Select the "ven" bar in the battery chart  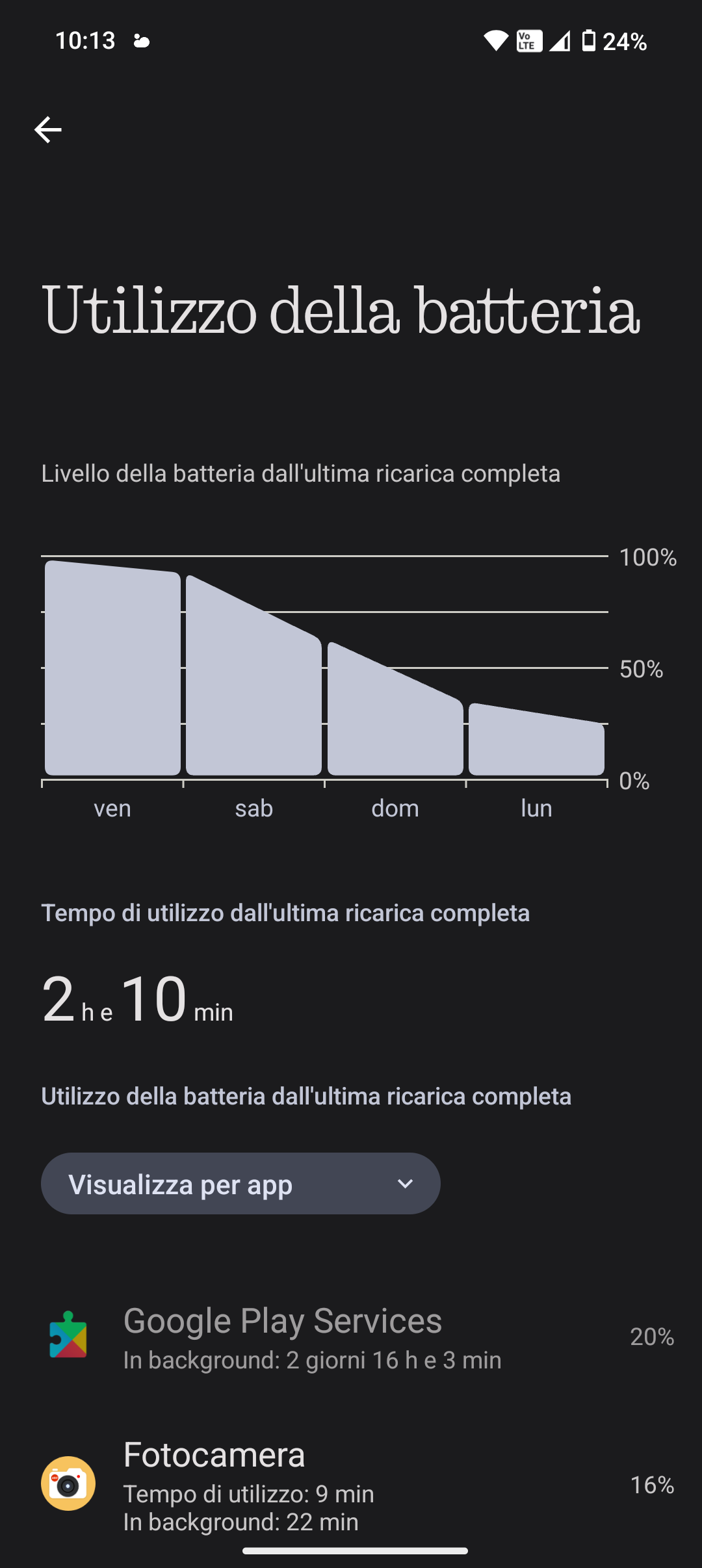click(112, 670)
